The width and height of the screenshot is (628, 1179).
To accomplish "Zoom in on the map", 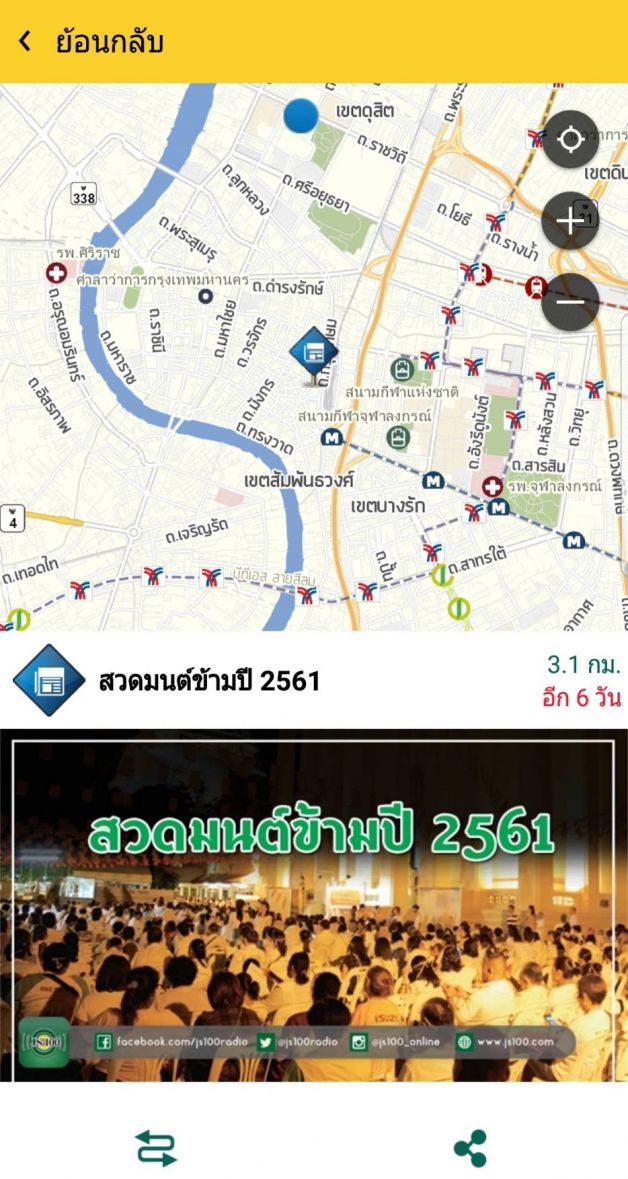I will (x=570, y=220).
